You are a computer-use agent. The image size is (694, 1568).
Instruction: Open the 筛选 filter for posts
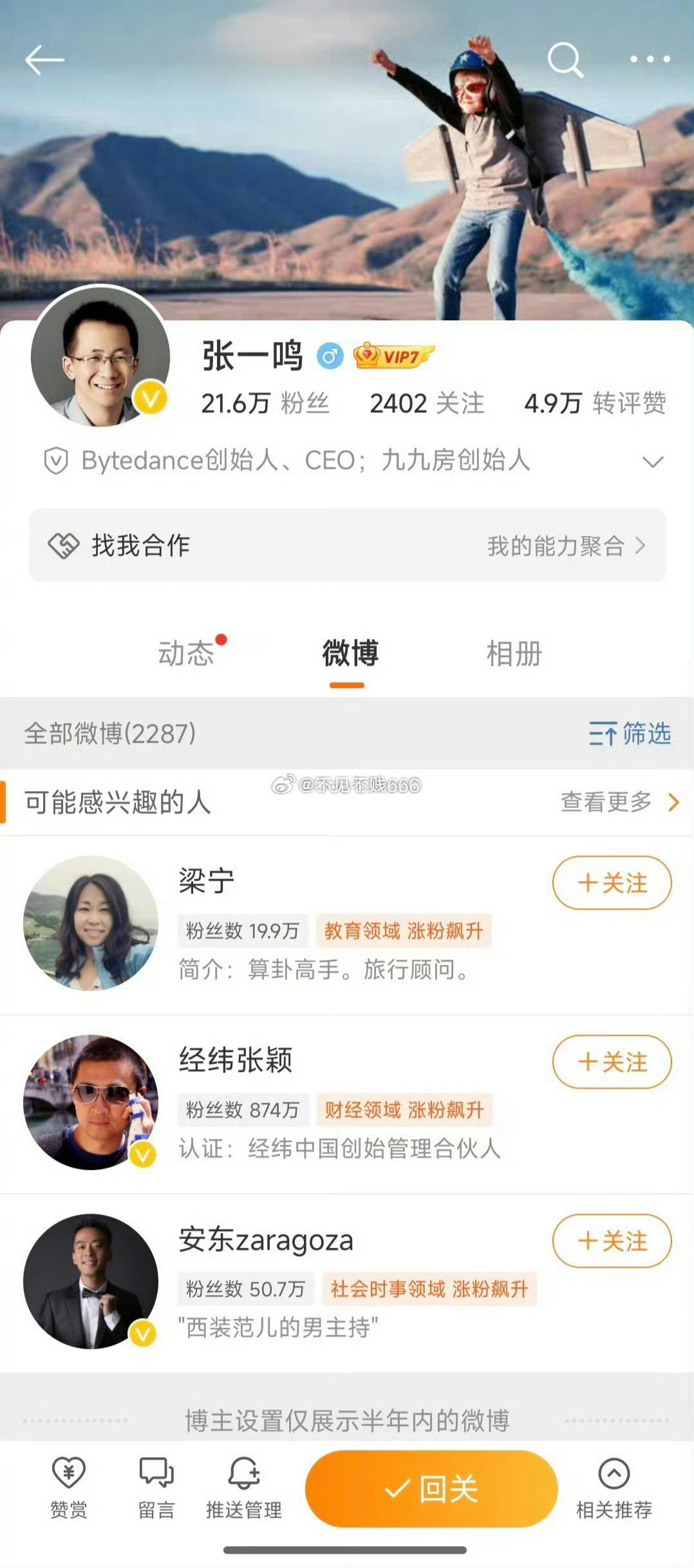[630, 734]
